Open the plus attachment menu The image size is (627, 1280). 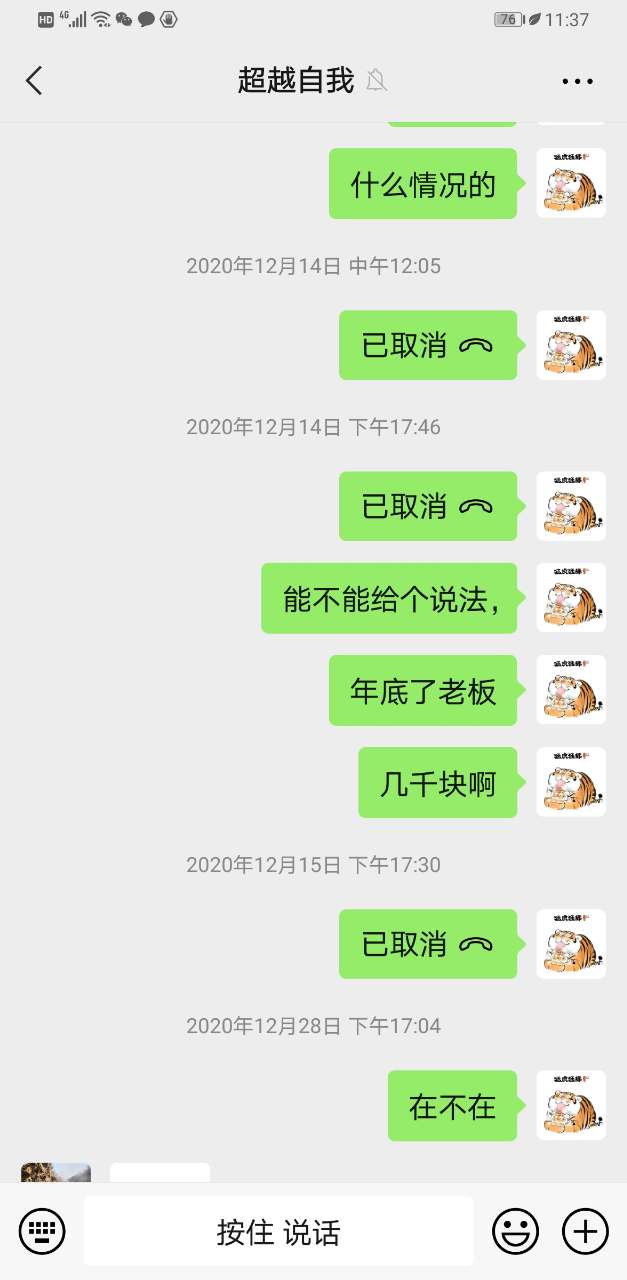(x=585, y=1230)
